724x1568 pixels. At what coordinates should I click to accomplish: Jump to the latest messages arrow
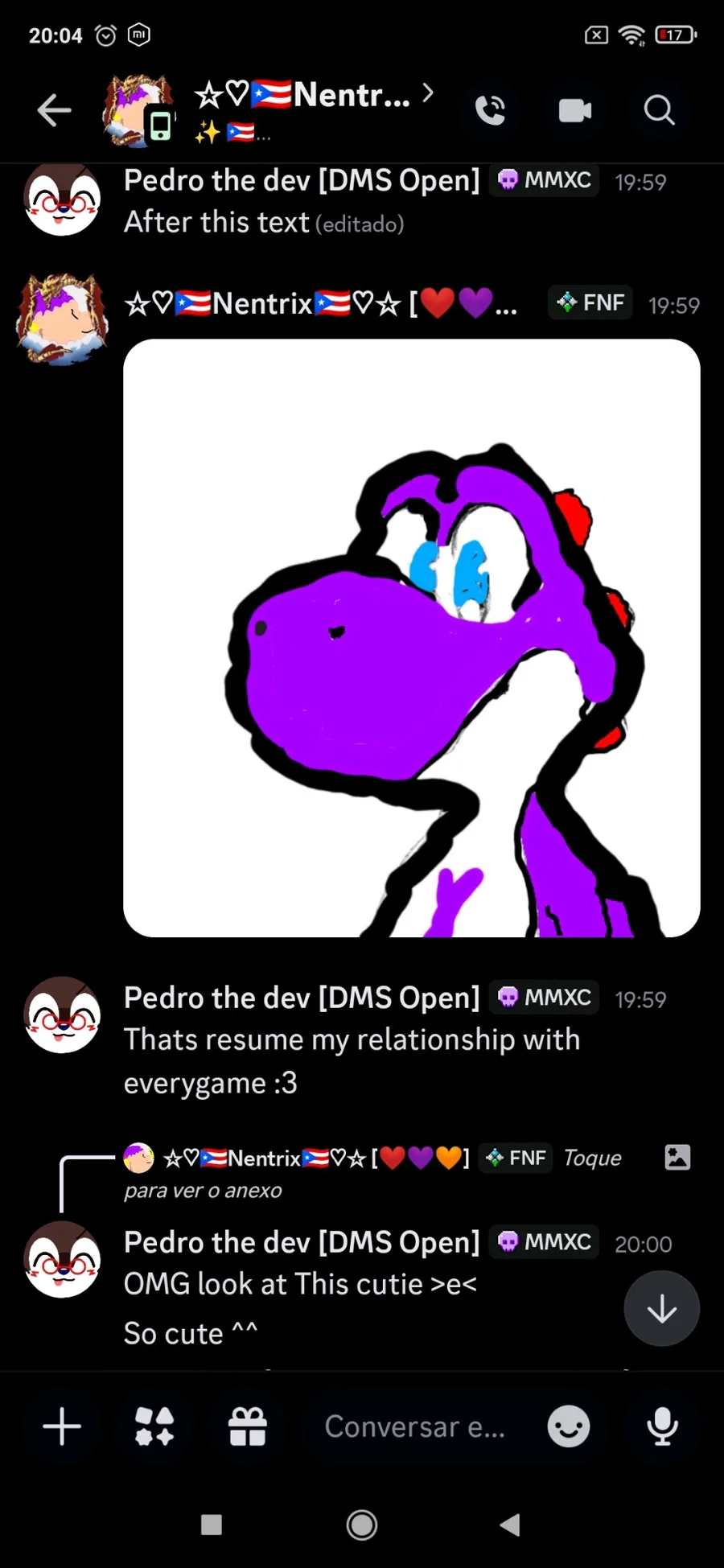(661, 1309)
